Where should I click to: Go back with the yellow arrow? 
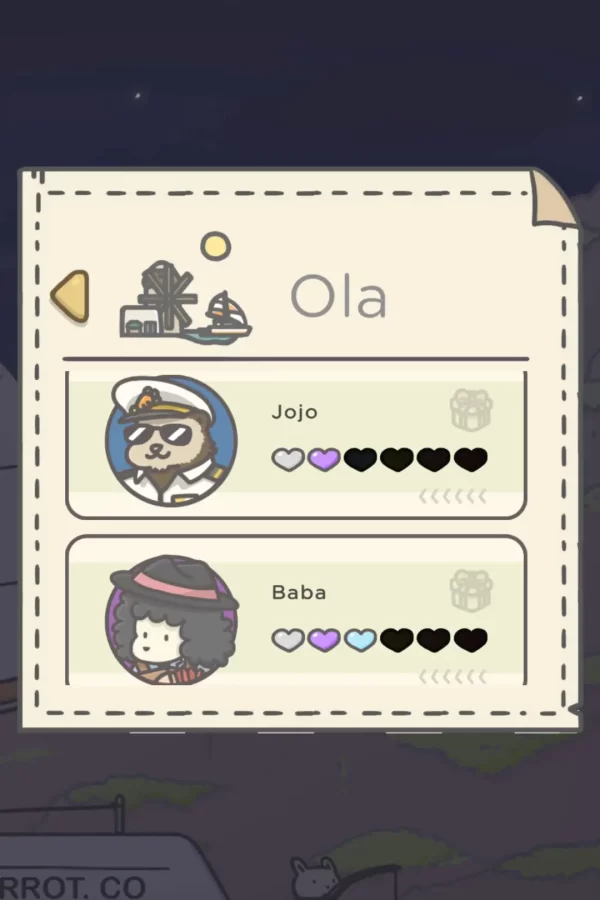[71, 296]
